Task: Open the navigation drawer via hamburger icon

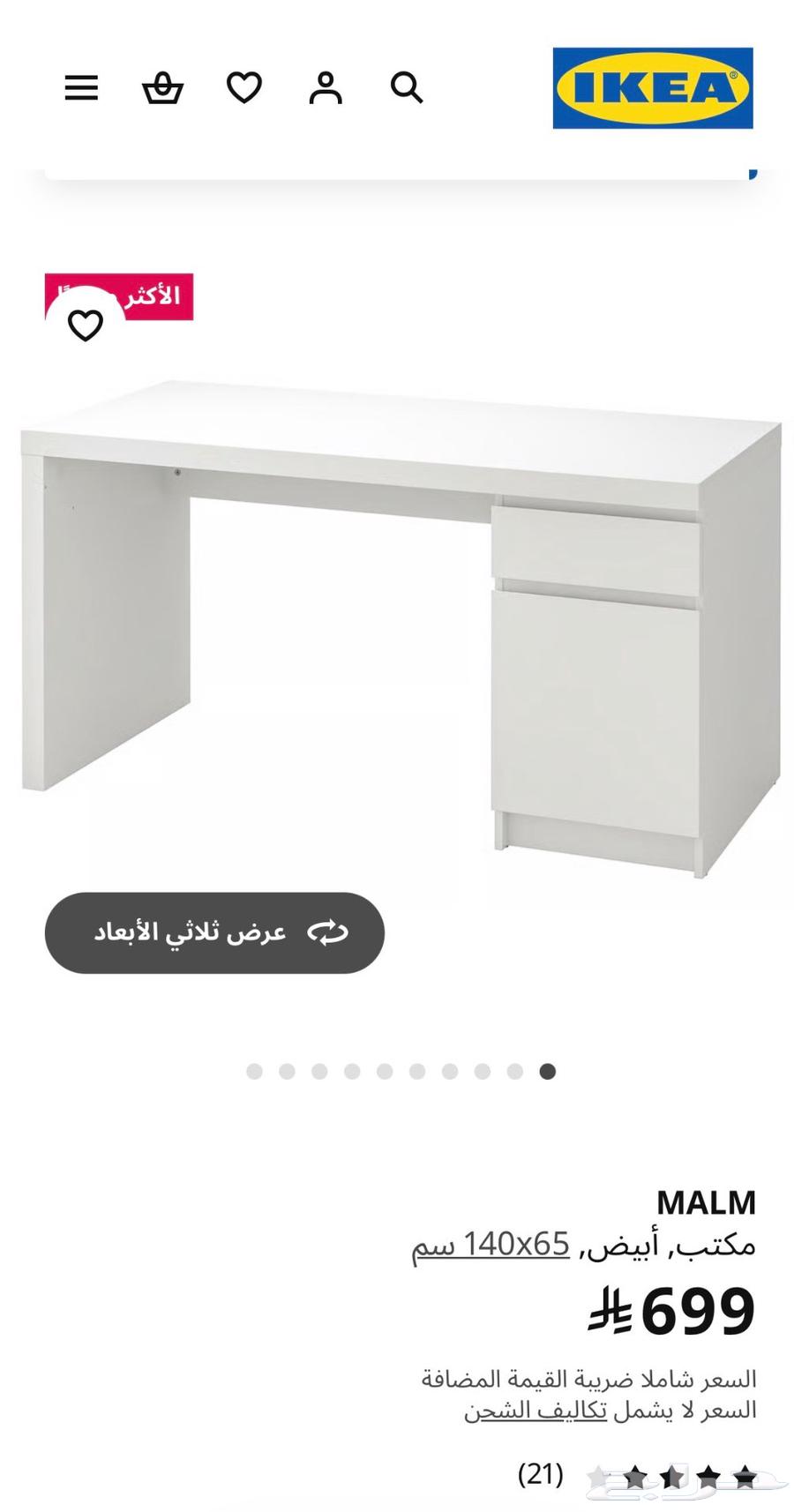Action: (x=81, y=87)
